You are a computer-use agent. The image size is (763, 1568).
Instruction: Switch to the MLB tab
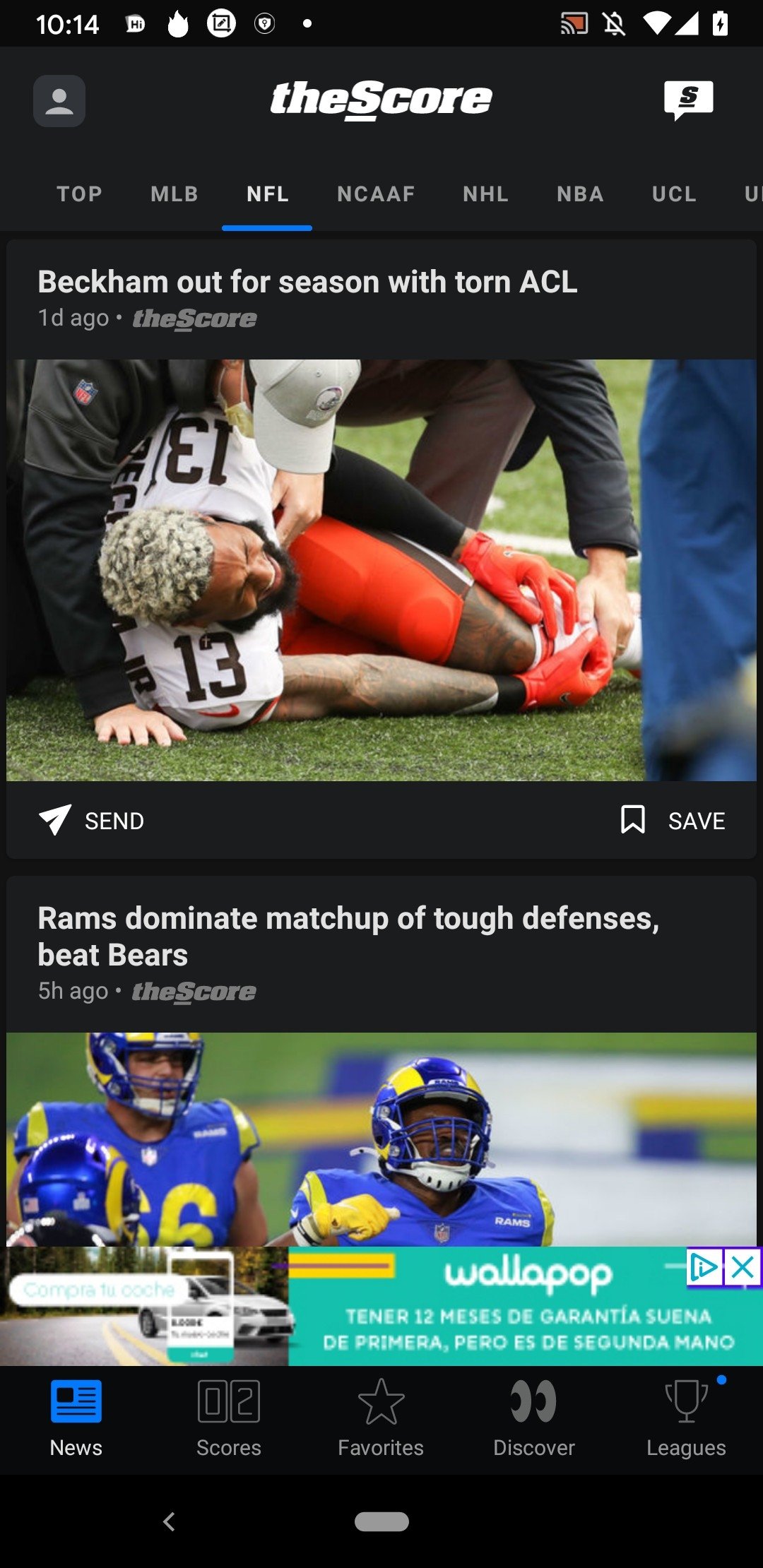[175, 194]
